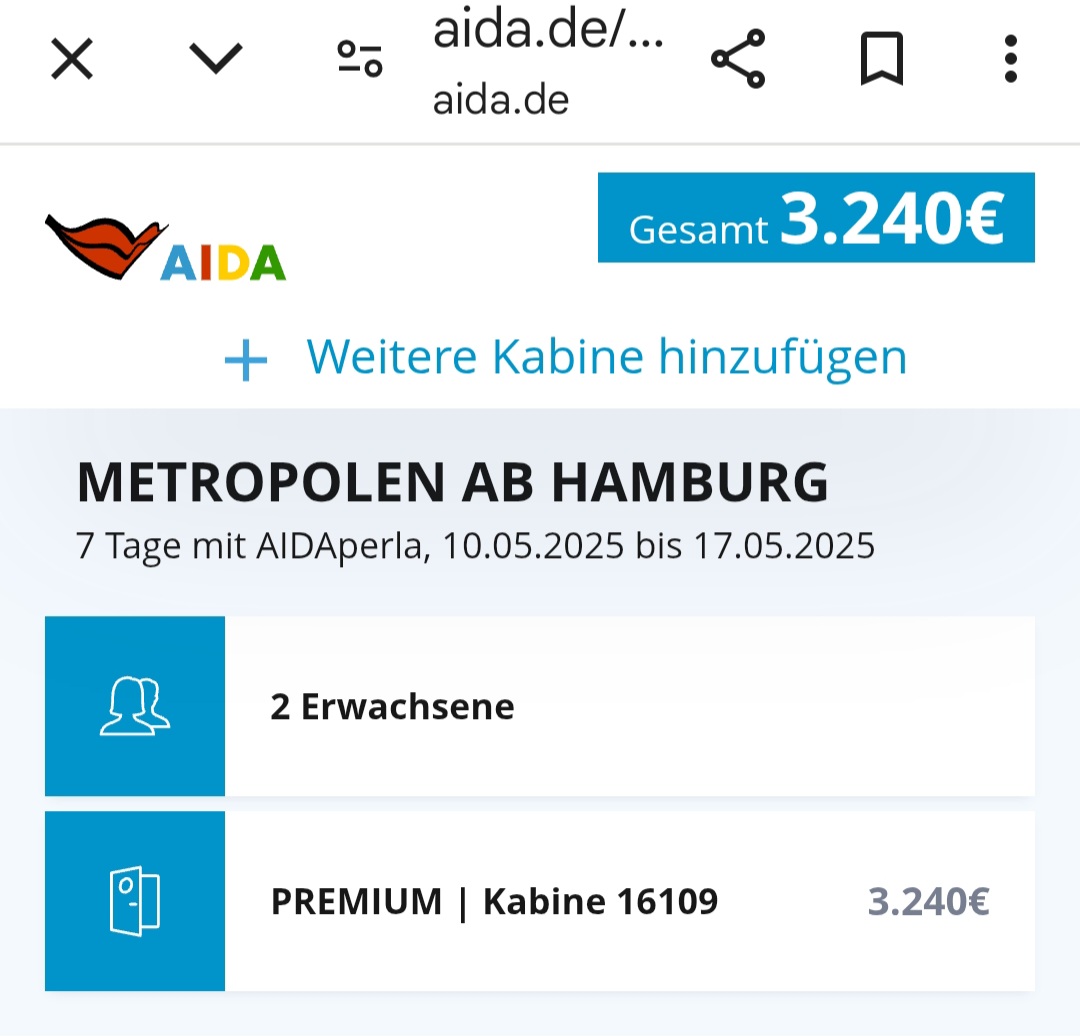1080x1036 pixels.
Task: Bookmark this page
Action: [x=881, y=60]
